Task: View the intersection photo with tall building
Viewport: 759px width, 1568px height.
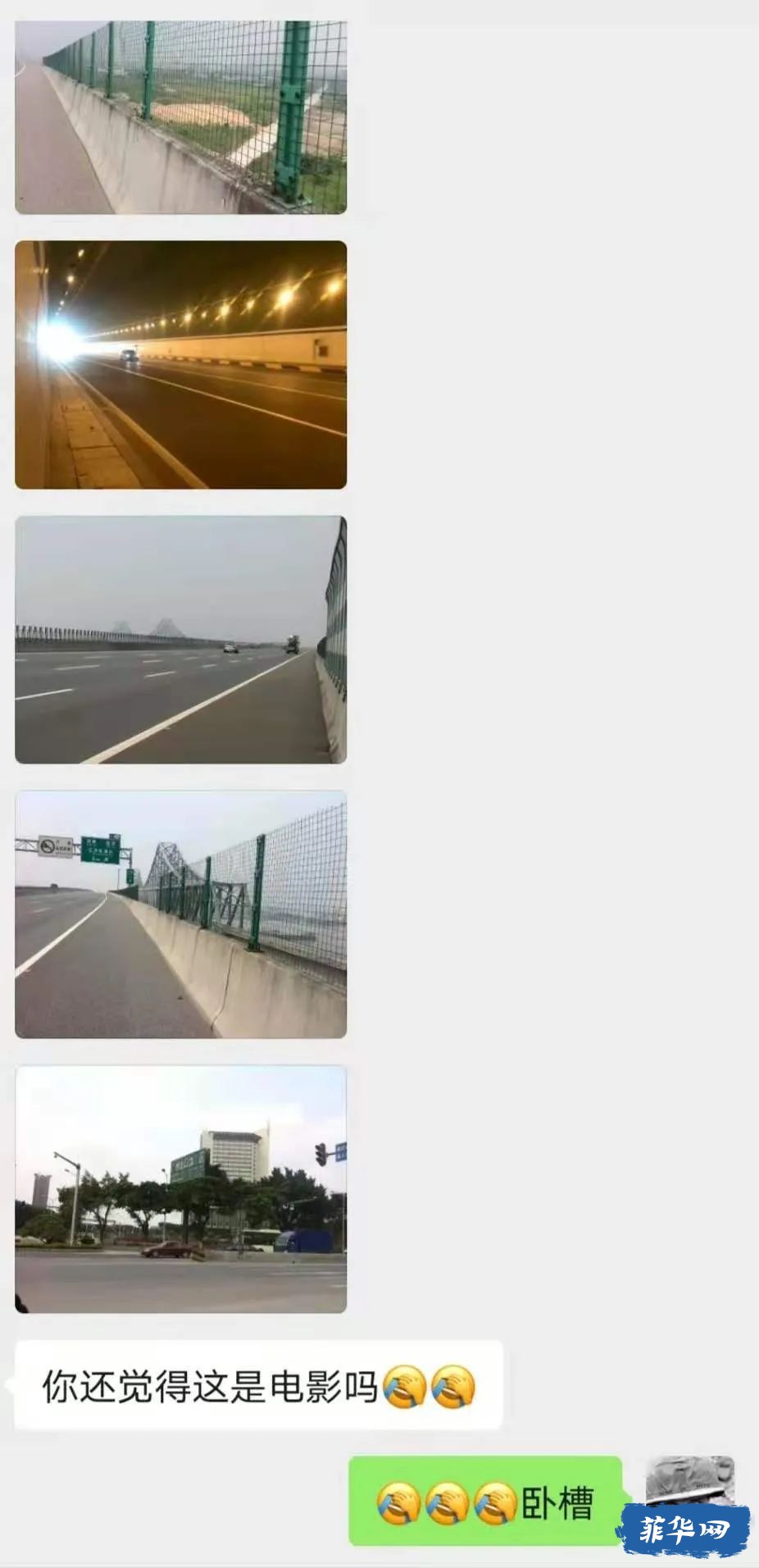Action: tap(180, 1189)
